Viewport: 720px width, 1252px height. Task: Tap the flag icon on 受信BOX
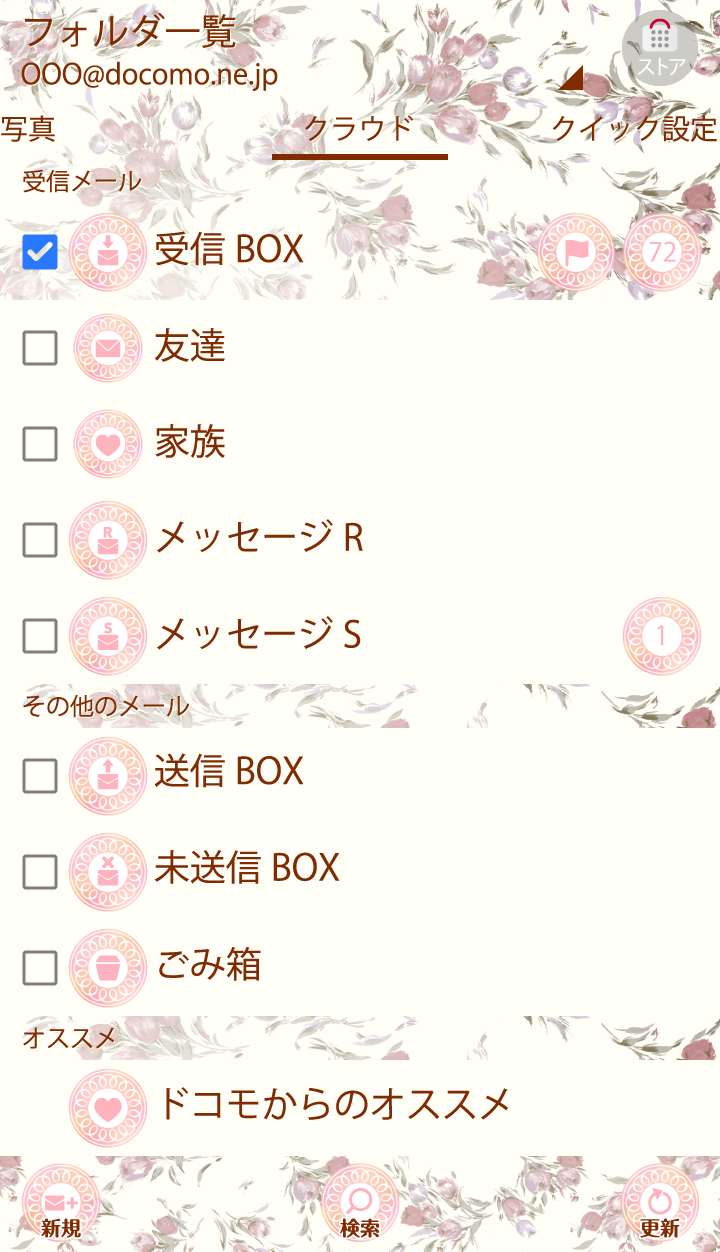[x=575, y=252]
